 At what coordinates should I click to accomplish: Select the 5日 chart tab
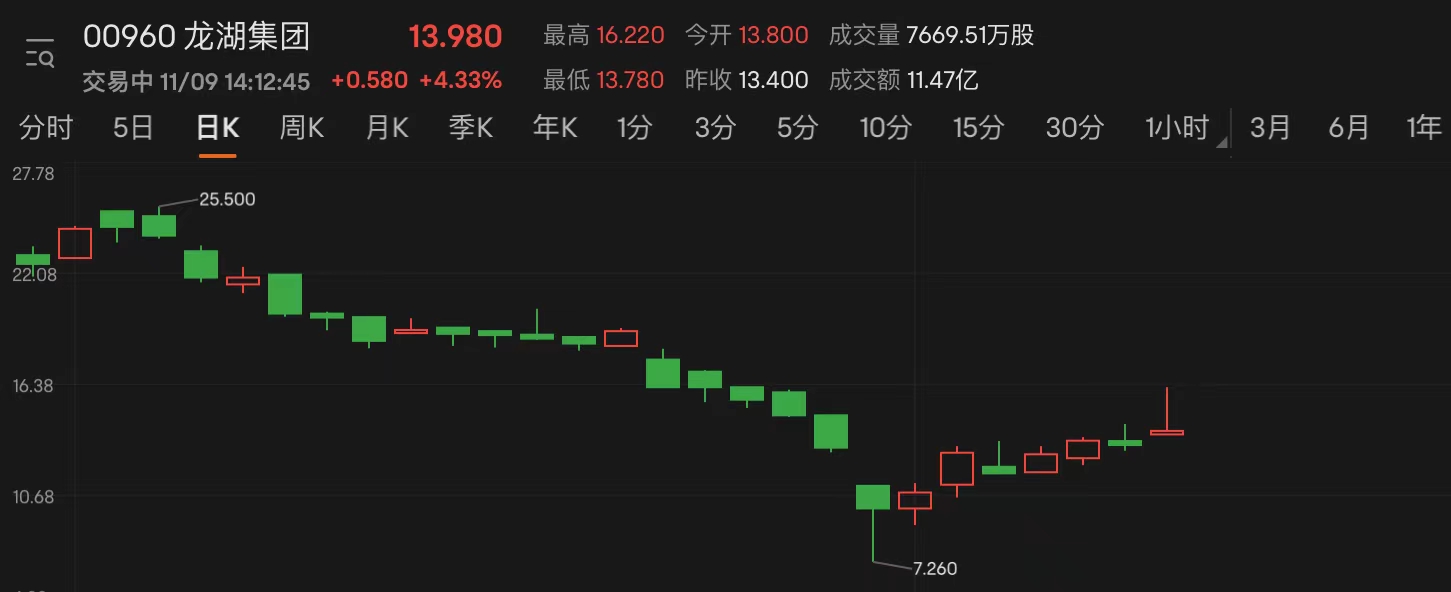coord(133,128)
